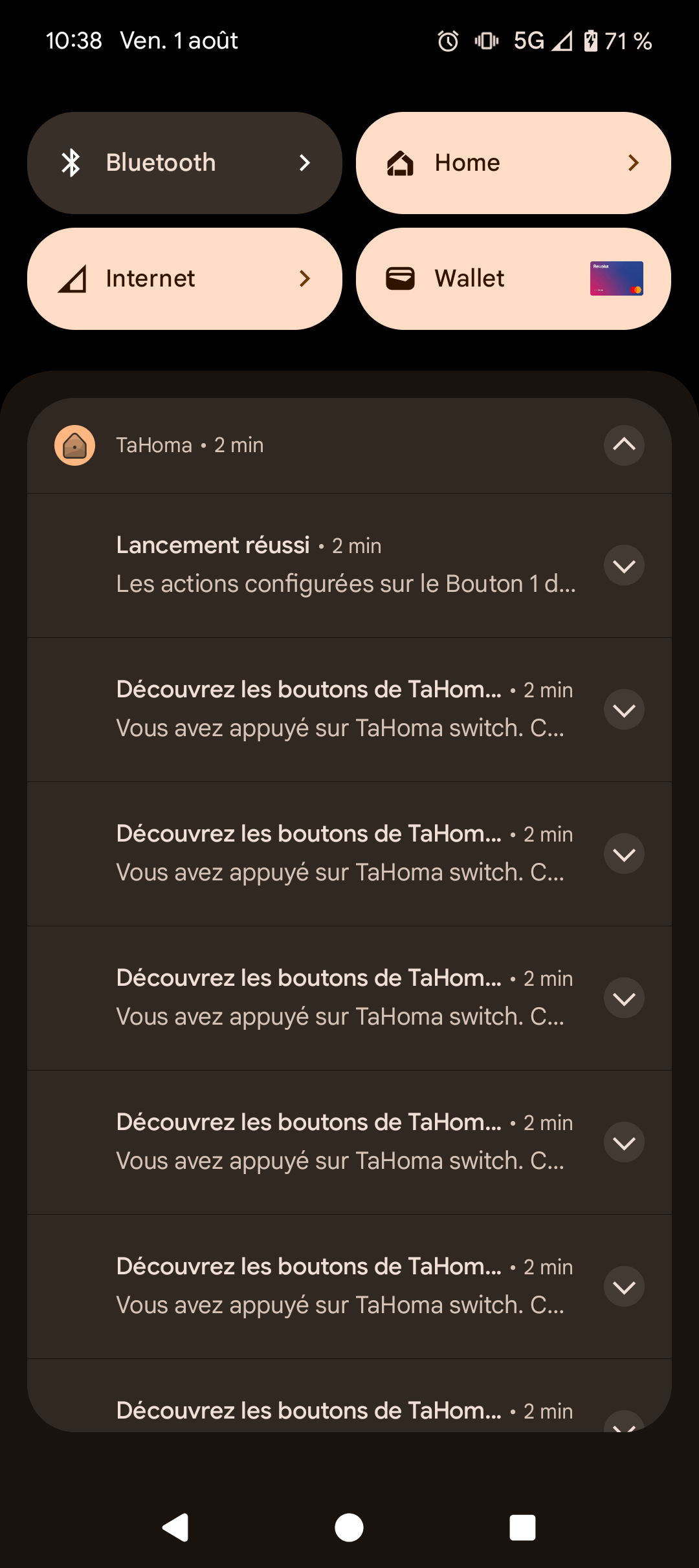The height and width of the screenshot is (1568, 699).
Task: Go back with the navigation bar arrow
Action: (175, 1528)
